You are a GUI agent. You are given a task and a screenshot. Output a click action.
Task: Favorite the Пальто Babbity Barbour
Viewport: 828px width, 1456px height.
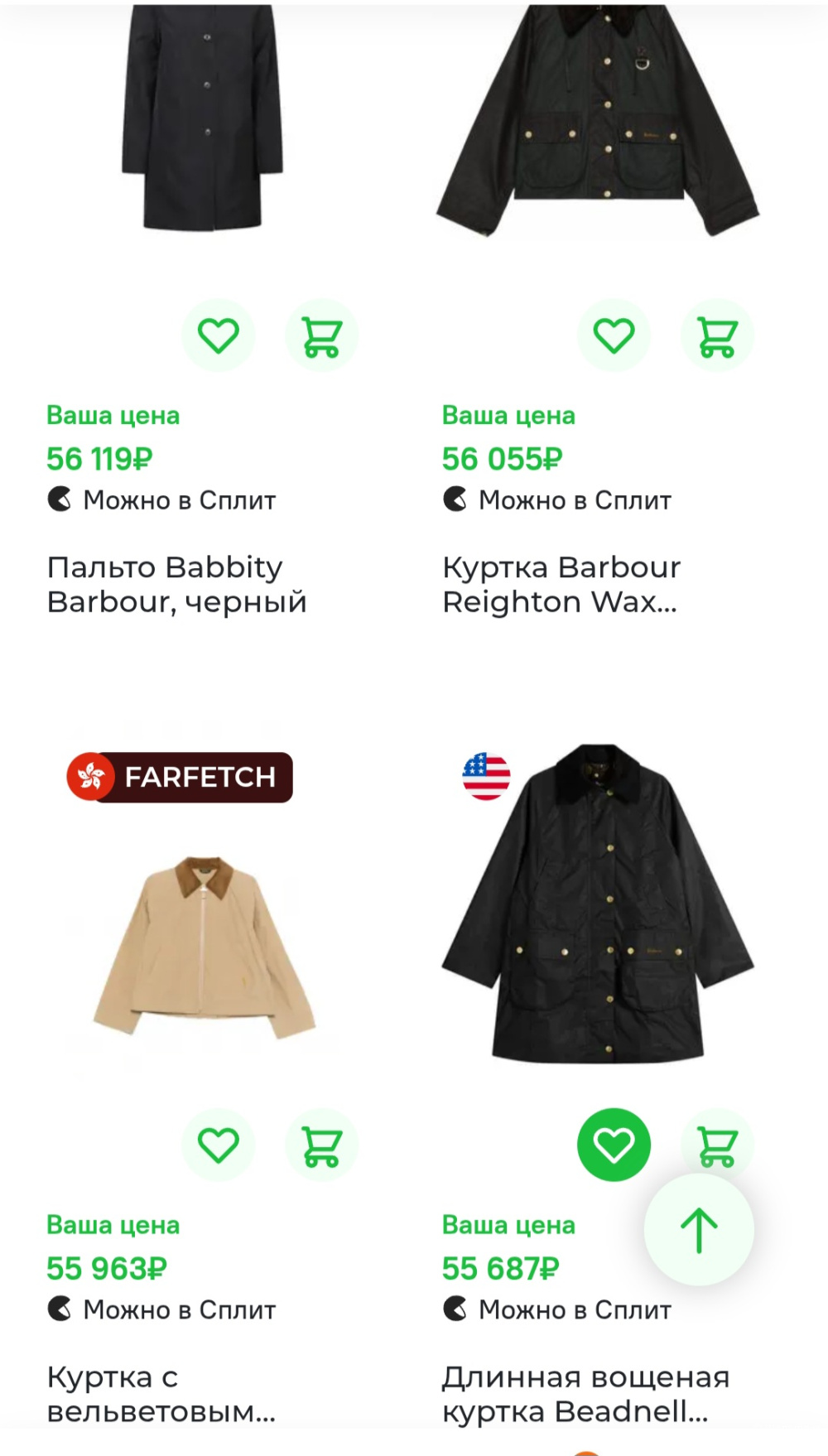[219, 335]
